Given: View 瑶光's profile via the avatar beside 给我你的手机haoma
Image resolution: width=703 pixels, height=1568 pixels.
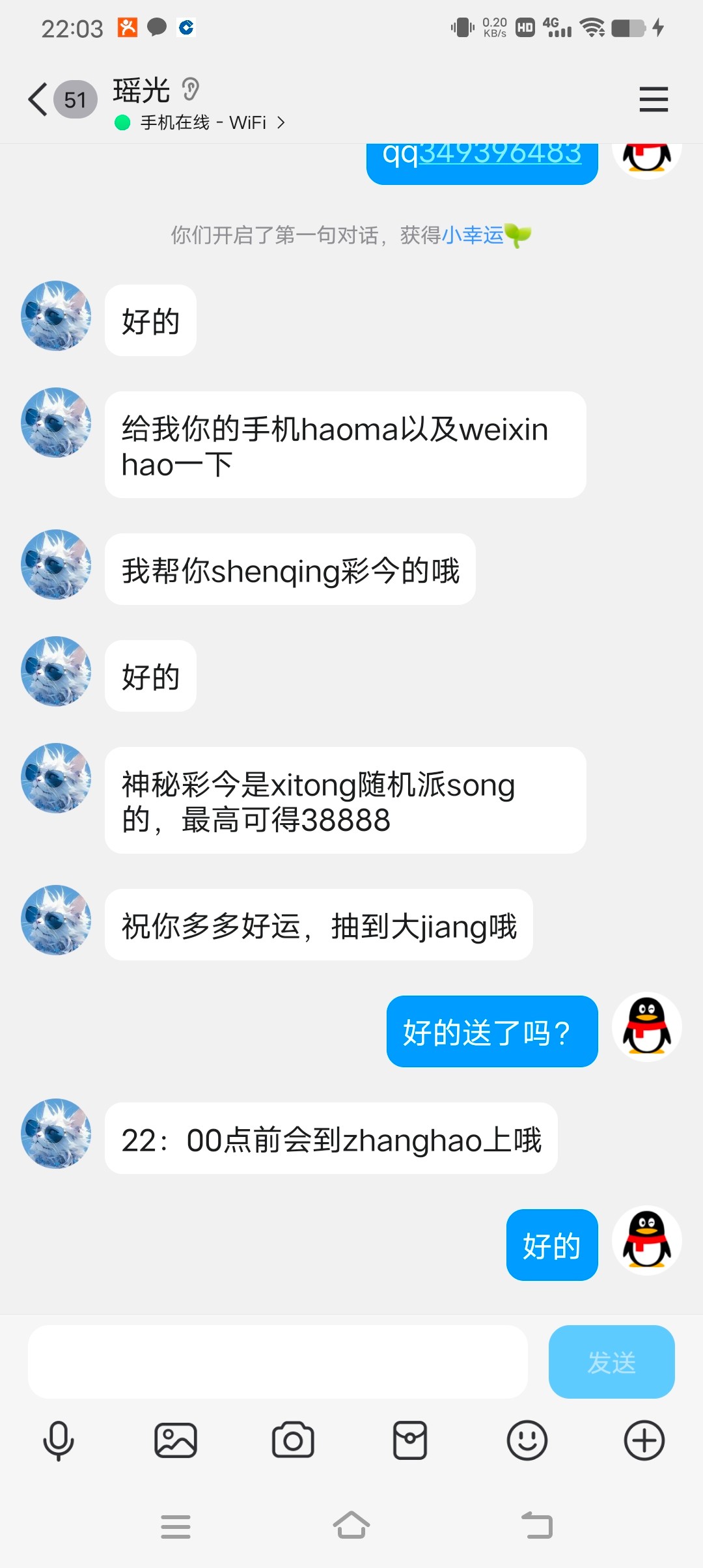Looking at the screenshot, I should click(56, 423).
